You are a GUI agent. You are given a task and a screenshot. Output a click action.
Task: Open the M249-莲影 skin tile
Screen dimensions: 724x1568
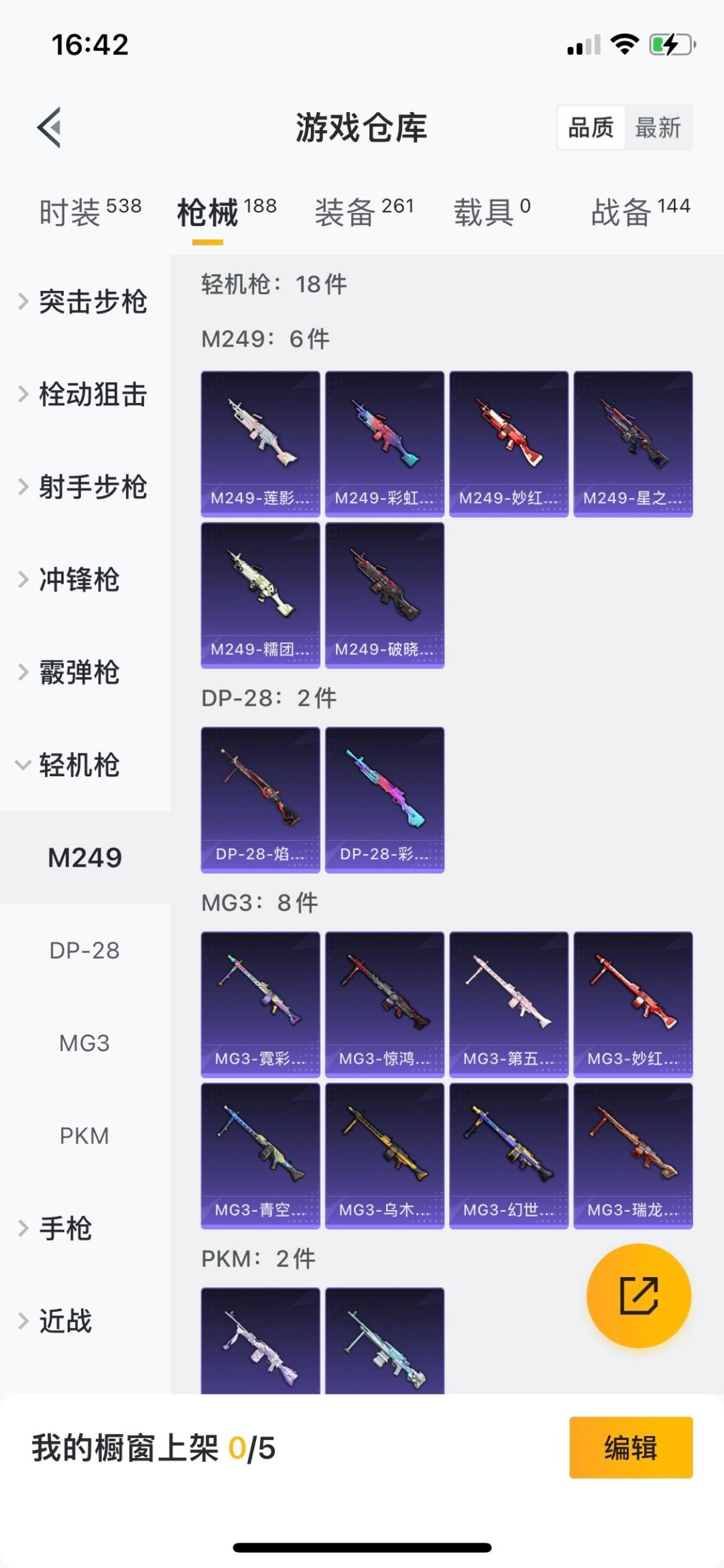[x=260, y=443]
